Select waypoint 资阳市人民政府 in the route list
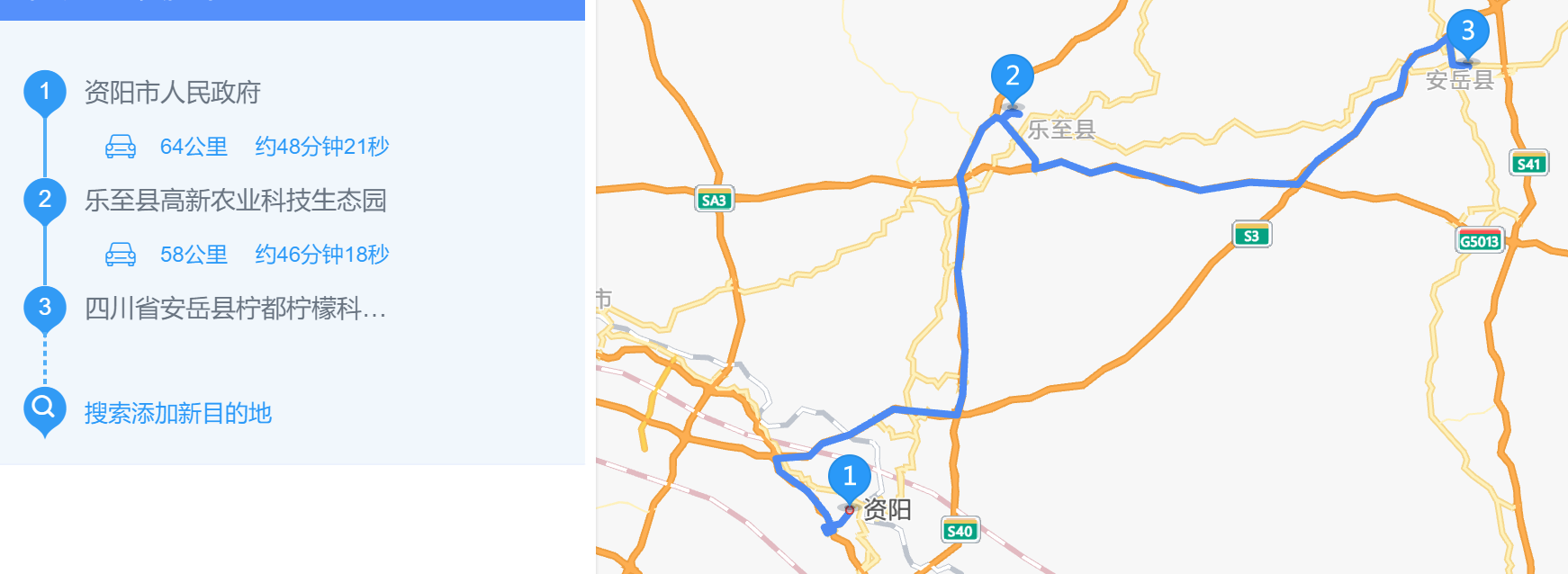The image size is (1568, 574). tap(172, 92)
